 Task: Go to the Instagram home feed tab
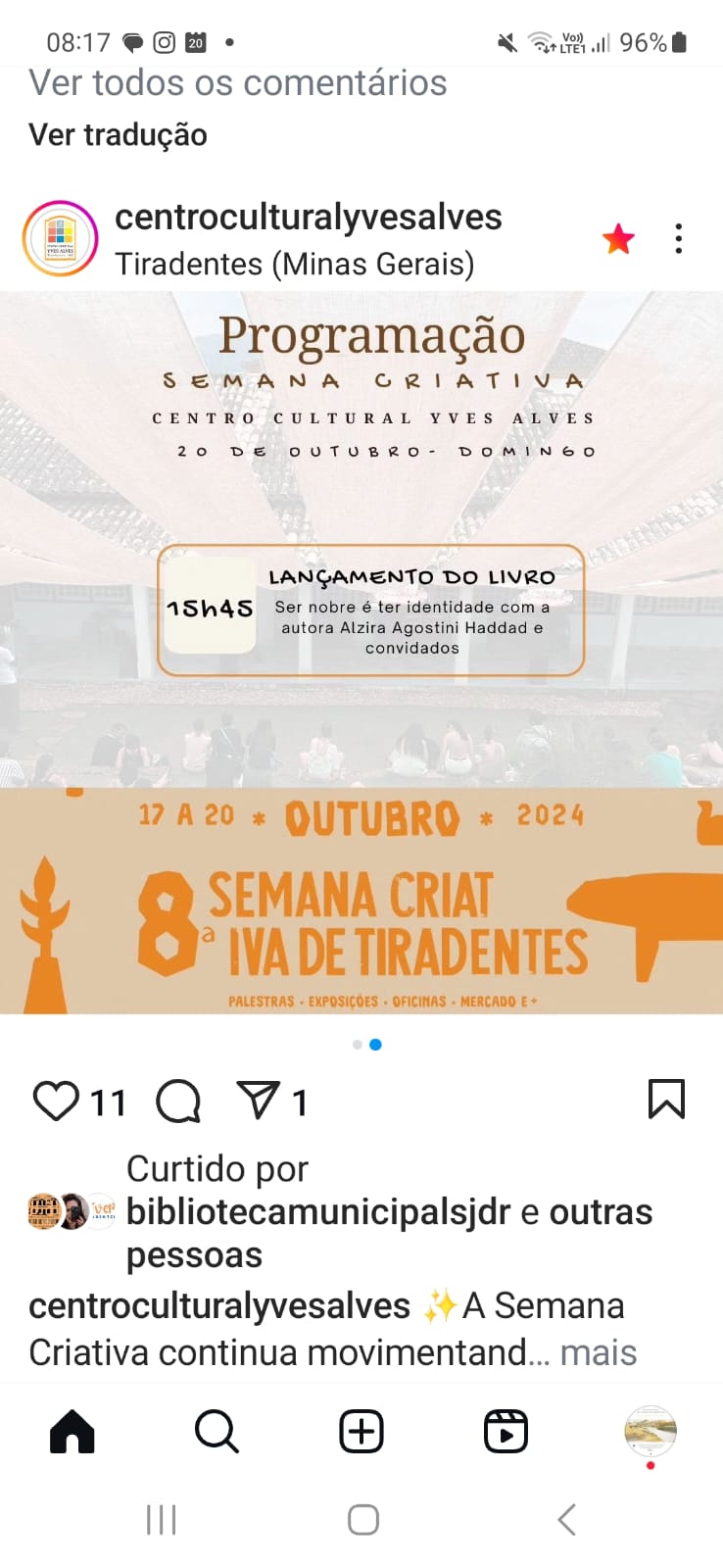point(72,1432)
